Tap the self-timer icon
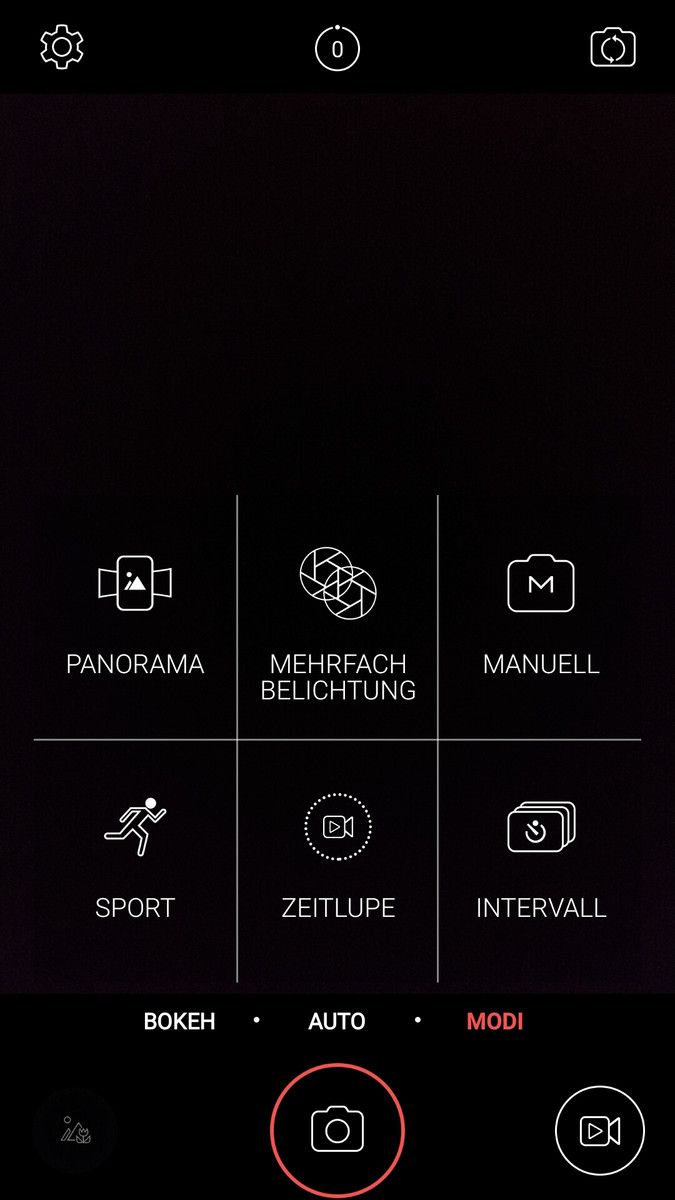Image resolution: width=675 pixels, height=1200 pixels. (337, 48)
